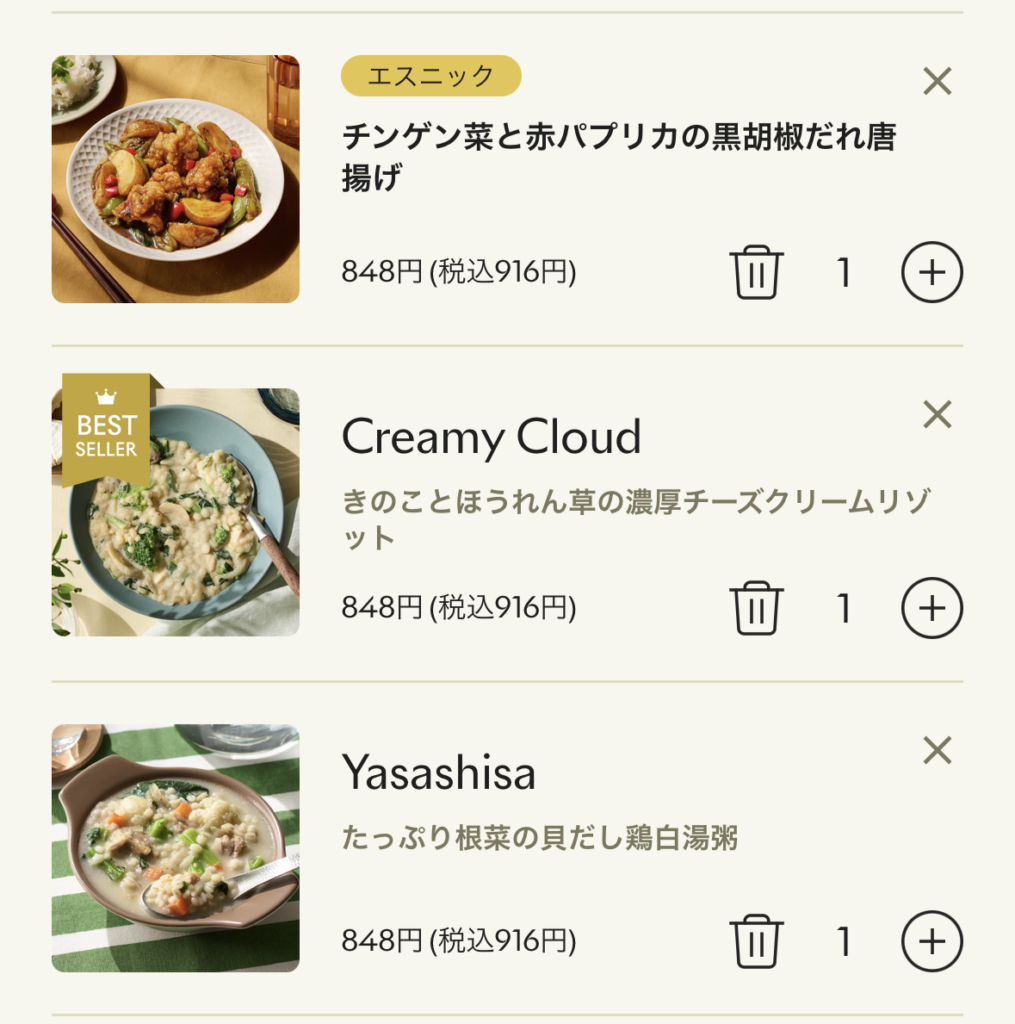The width and height of the screenshot is (1015, 1024).
Task: View the Creamy Cloud risotto photo
Action: 176,512
